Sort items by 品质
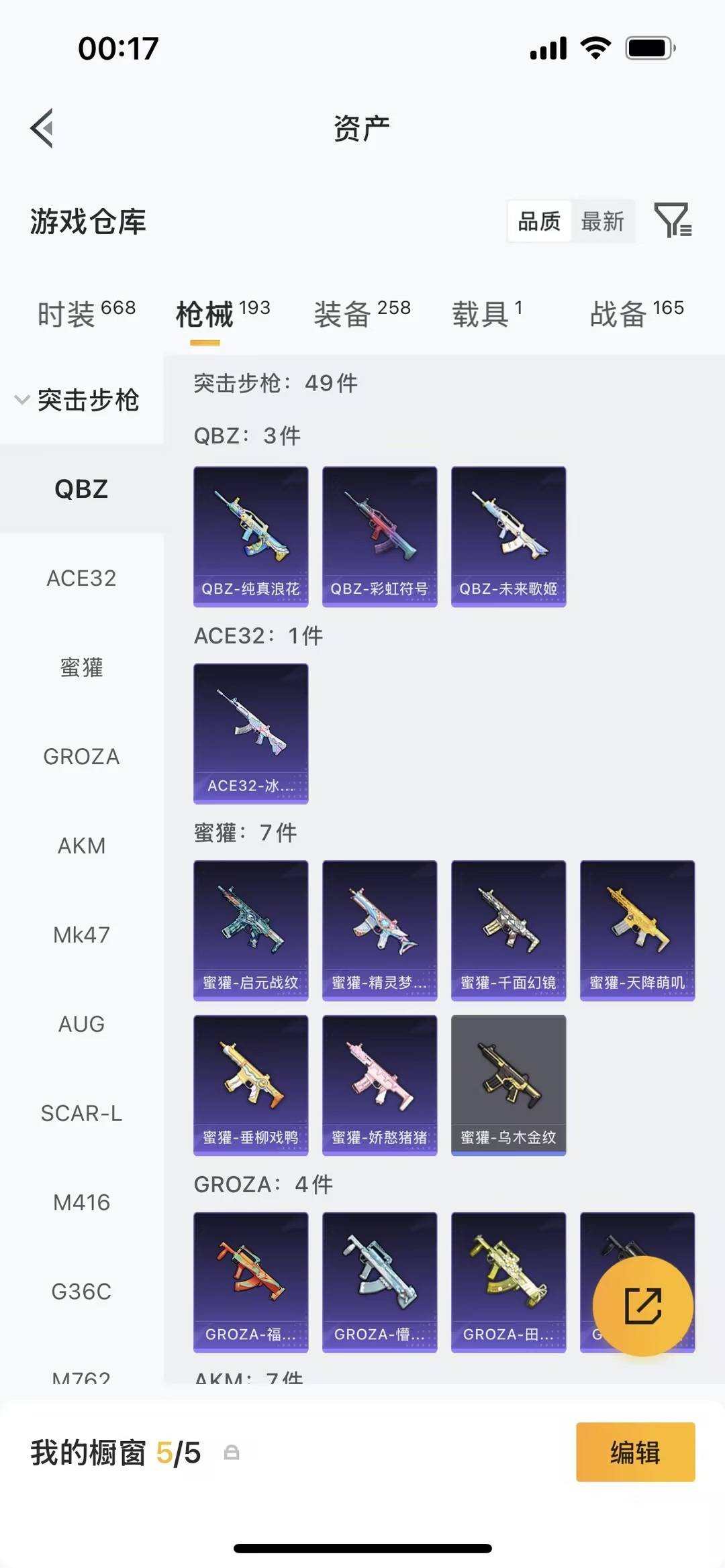Viewport: 725px width, 1568px height. coord(539,221)
